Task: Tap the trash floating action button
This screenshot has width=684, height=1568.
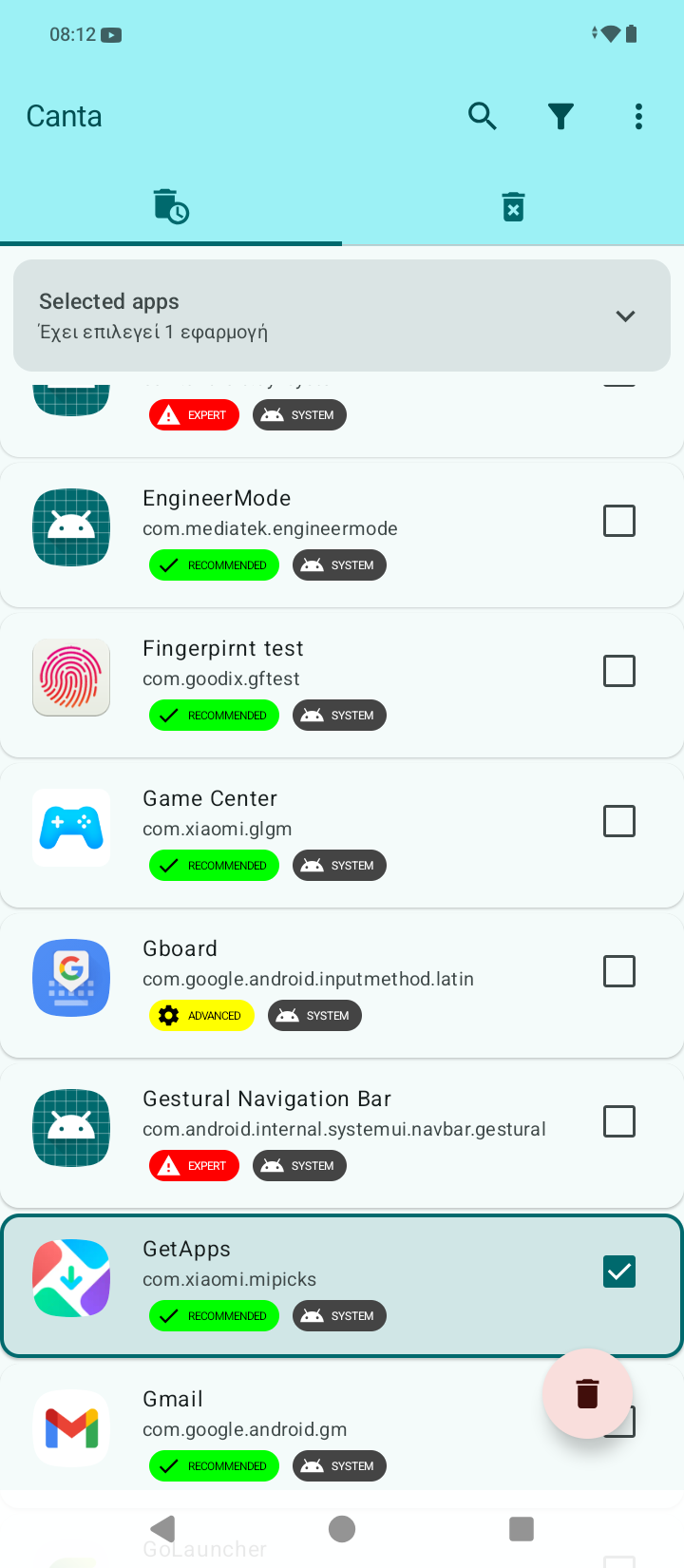Action: 587,1393
